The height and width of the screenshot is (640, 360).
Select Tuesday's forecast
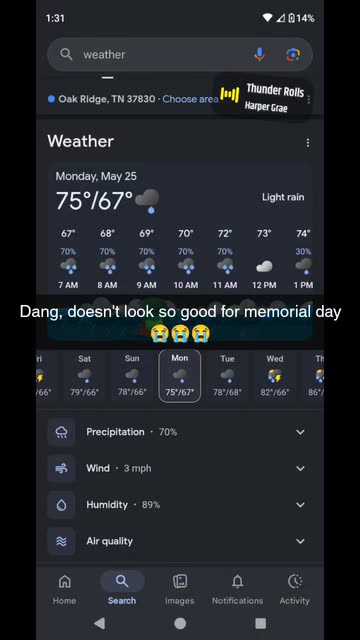click(x=227, y=376)
